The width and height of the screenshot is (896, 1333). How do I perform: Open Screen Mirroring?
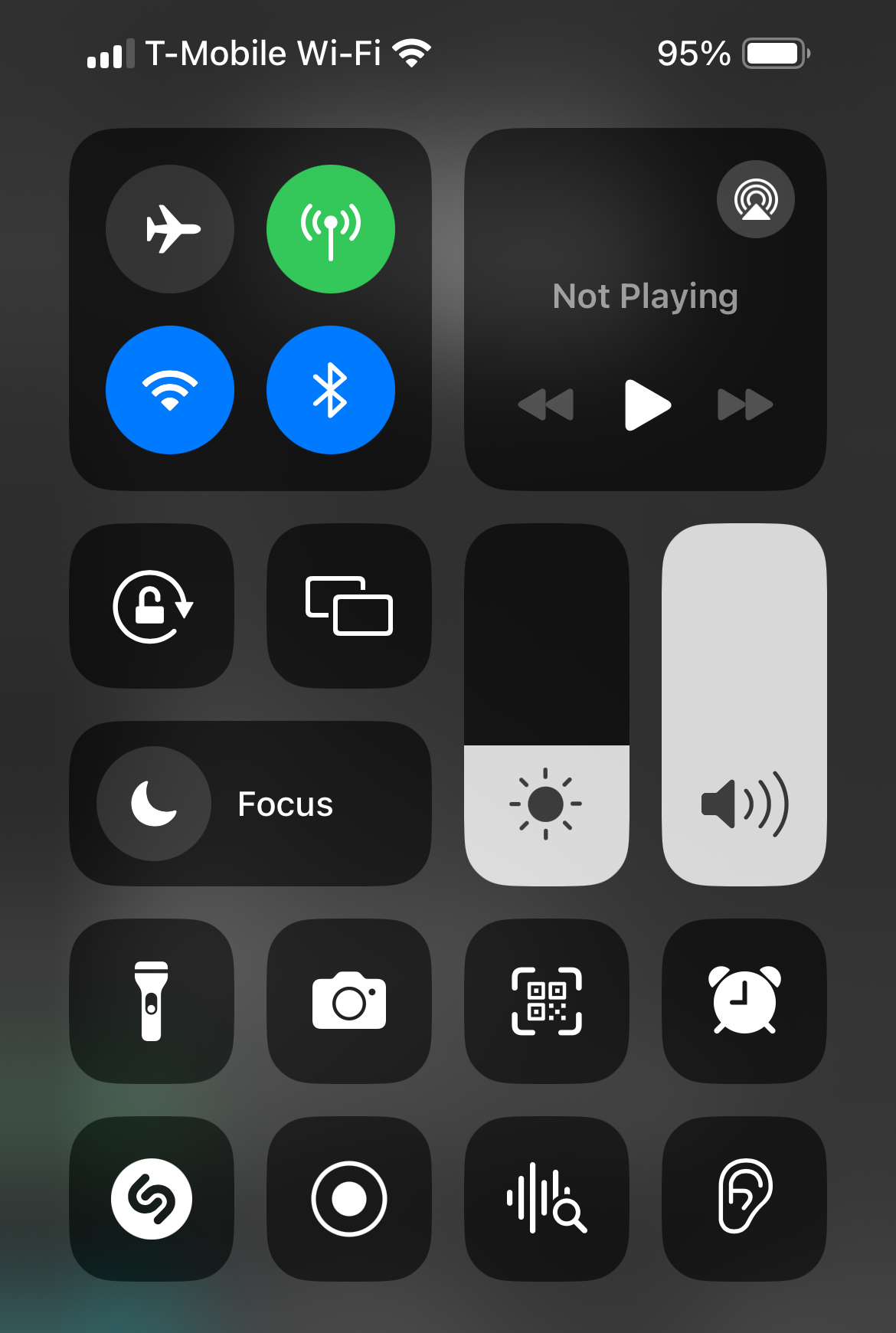click(349, 606)
